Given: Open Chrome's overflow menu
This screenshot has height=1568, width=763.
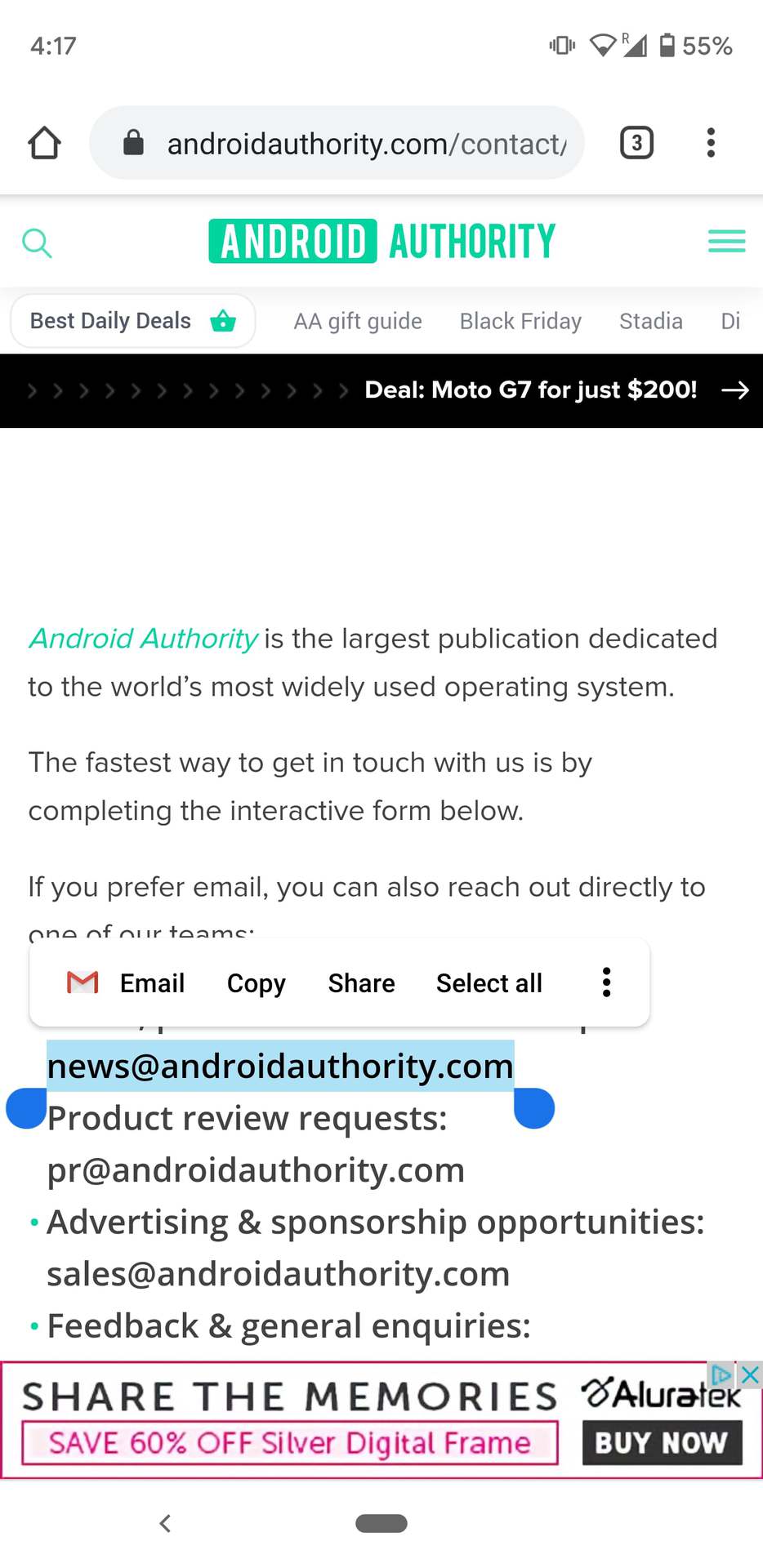Looking at the screenshot, I should (711, 143).
